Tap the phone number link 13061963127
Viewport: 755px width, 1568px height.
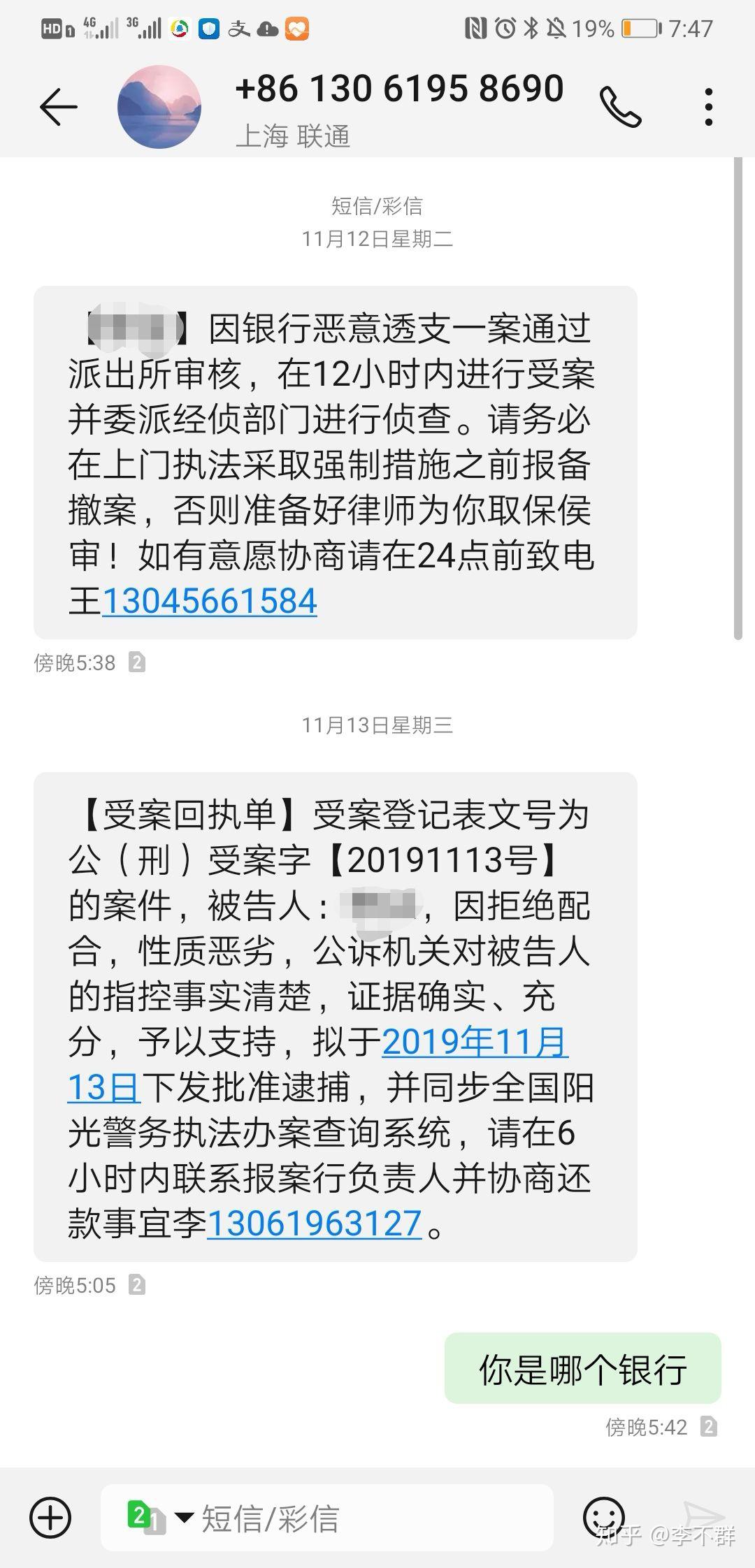[x=314, y=1224]
